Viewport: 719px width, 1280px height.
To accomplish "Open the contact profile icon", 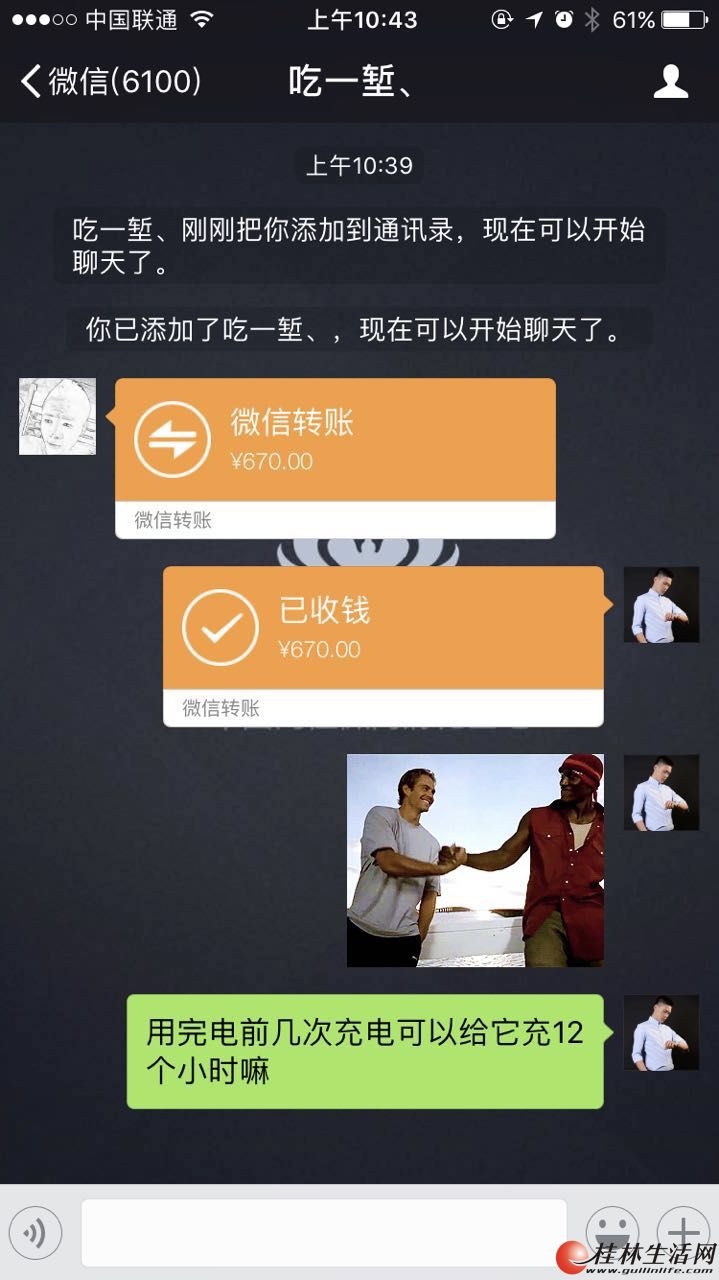I will click(x=671, y=81).
